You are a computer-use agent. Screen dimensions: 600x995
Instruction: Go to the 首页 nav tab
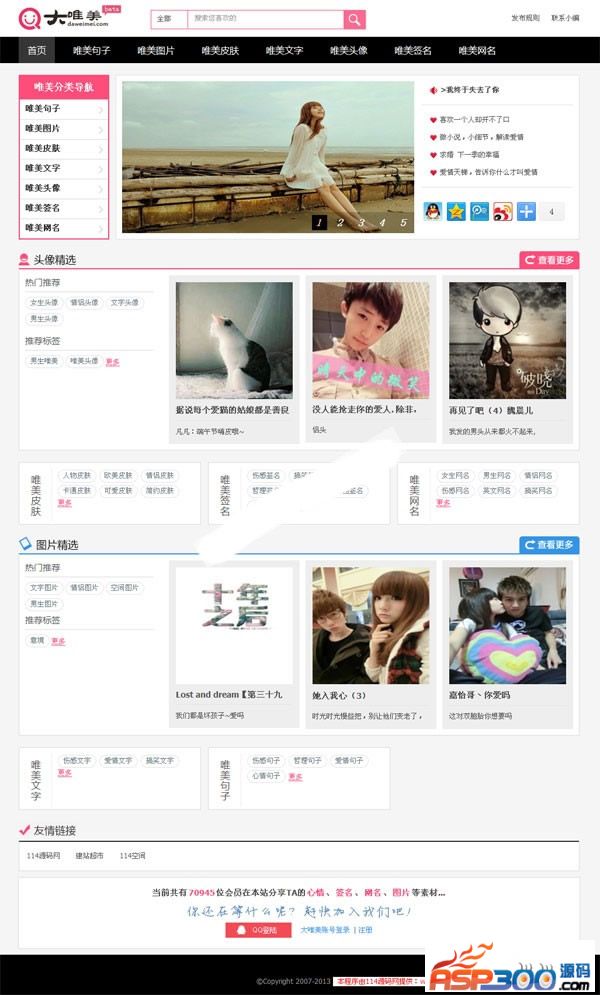click(36, 50)
